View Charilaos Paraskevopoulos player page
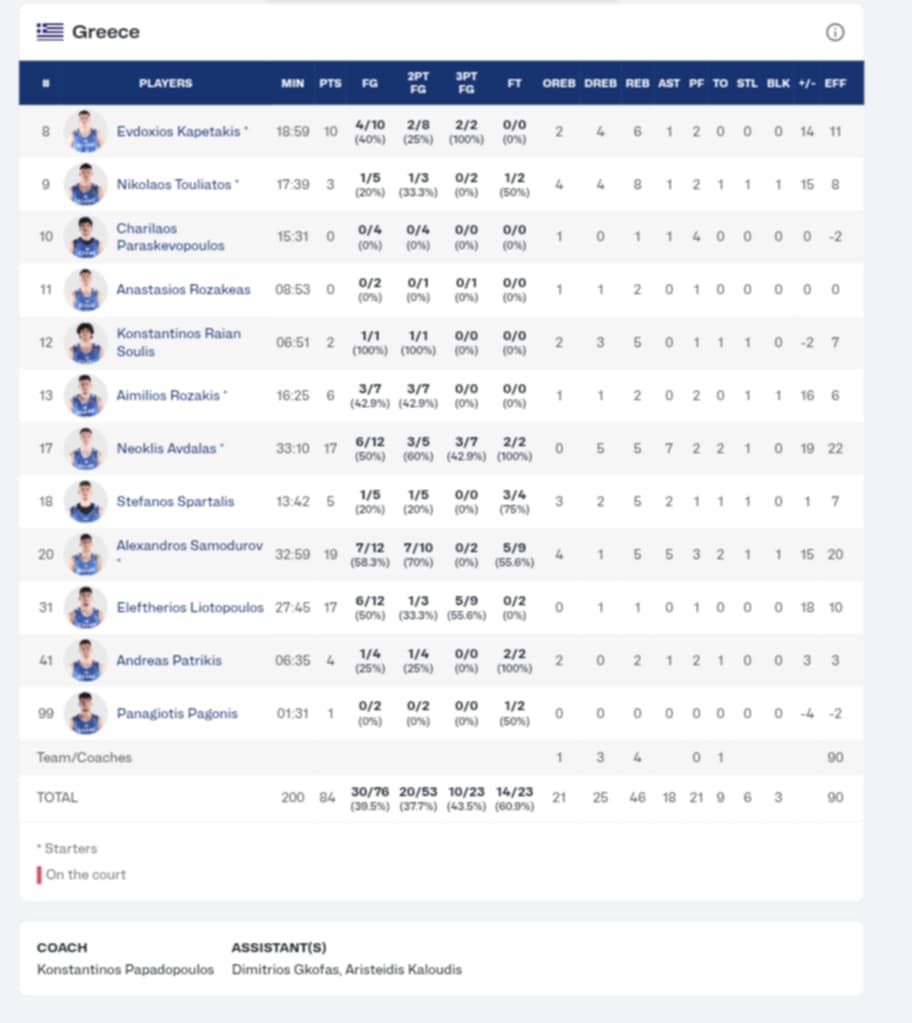The image size is (912, 1023). (170, 237)
